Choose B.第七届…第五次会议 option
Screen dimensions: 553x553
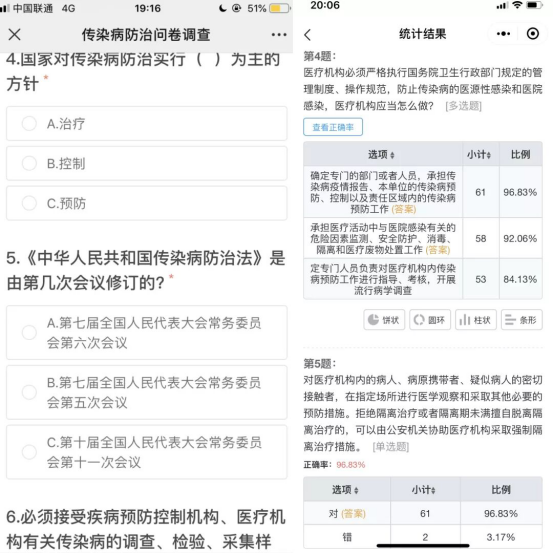pos(147,392)
